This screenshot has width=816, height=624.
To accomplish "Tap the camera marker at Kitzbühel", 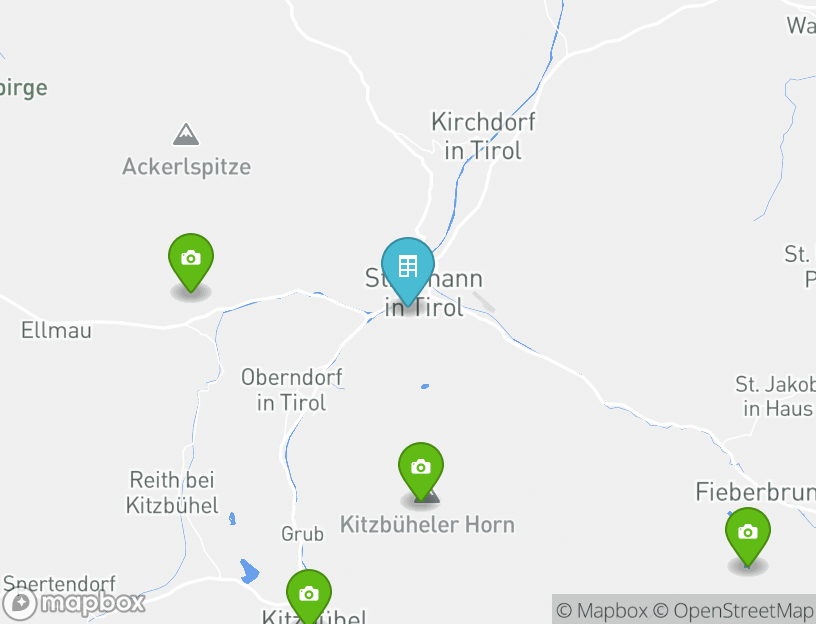I will point(309,595).
